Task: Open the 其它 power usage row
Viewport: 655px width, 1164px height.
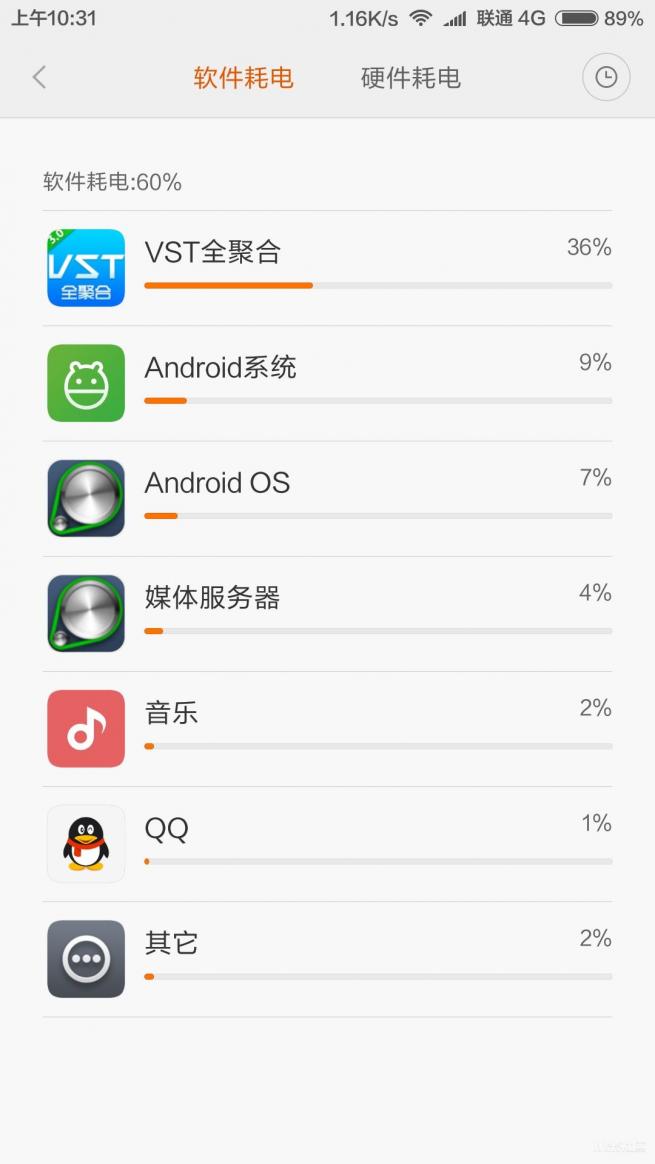Action: 327,958
